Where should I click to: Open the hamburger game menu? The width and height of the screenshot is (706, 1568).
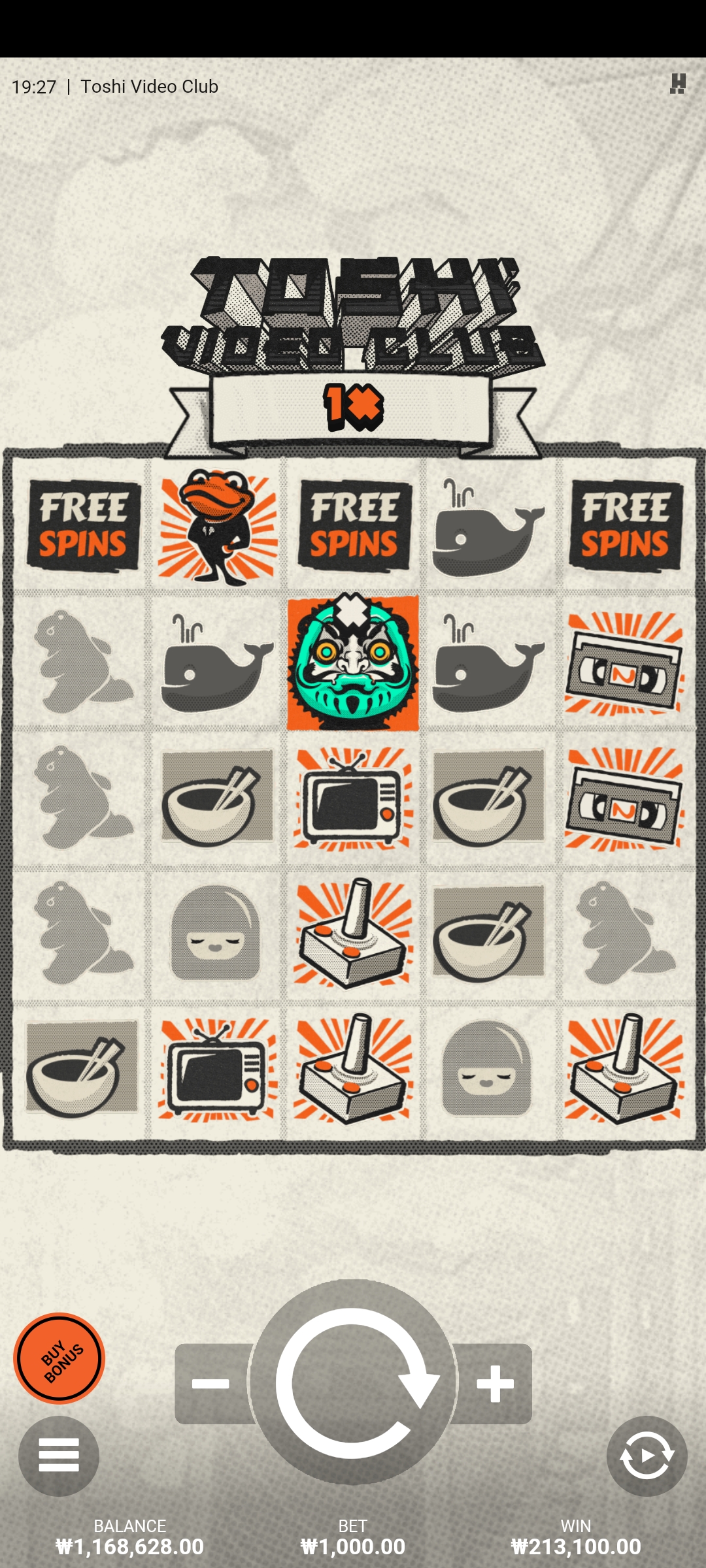pos(59,1456)
